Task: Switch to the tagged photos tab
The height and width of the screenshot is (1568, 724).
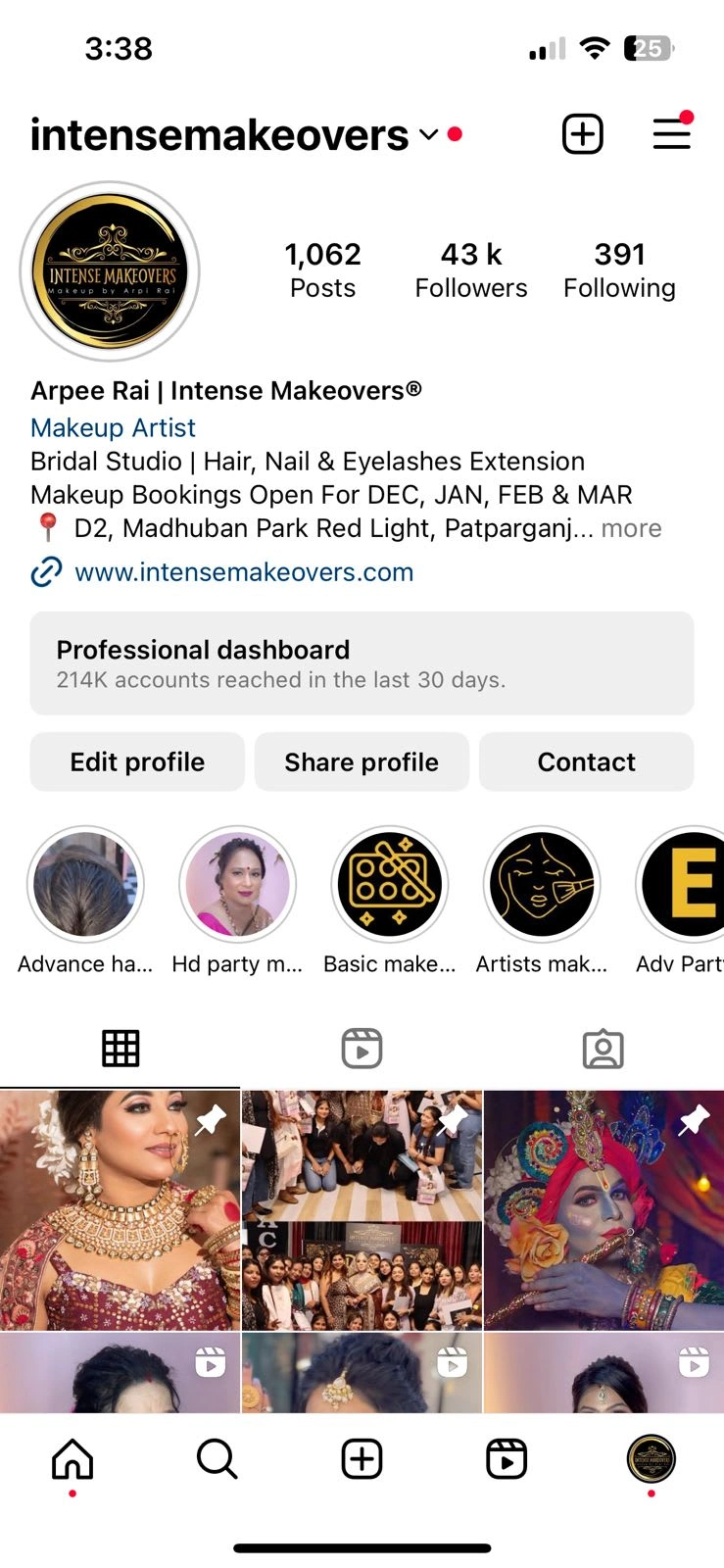Action: [603, 1049]
